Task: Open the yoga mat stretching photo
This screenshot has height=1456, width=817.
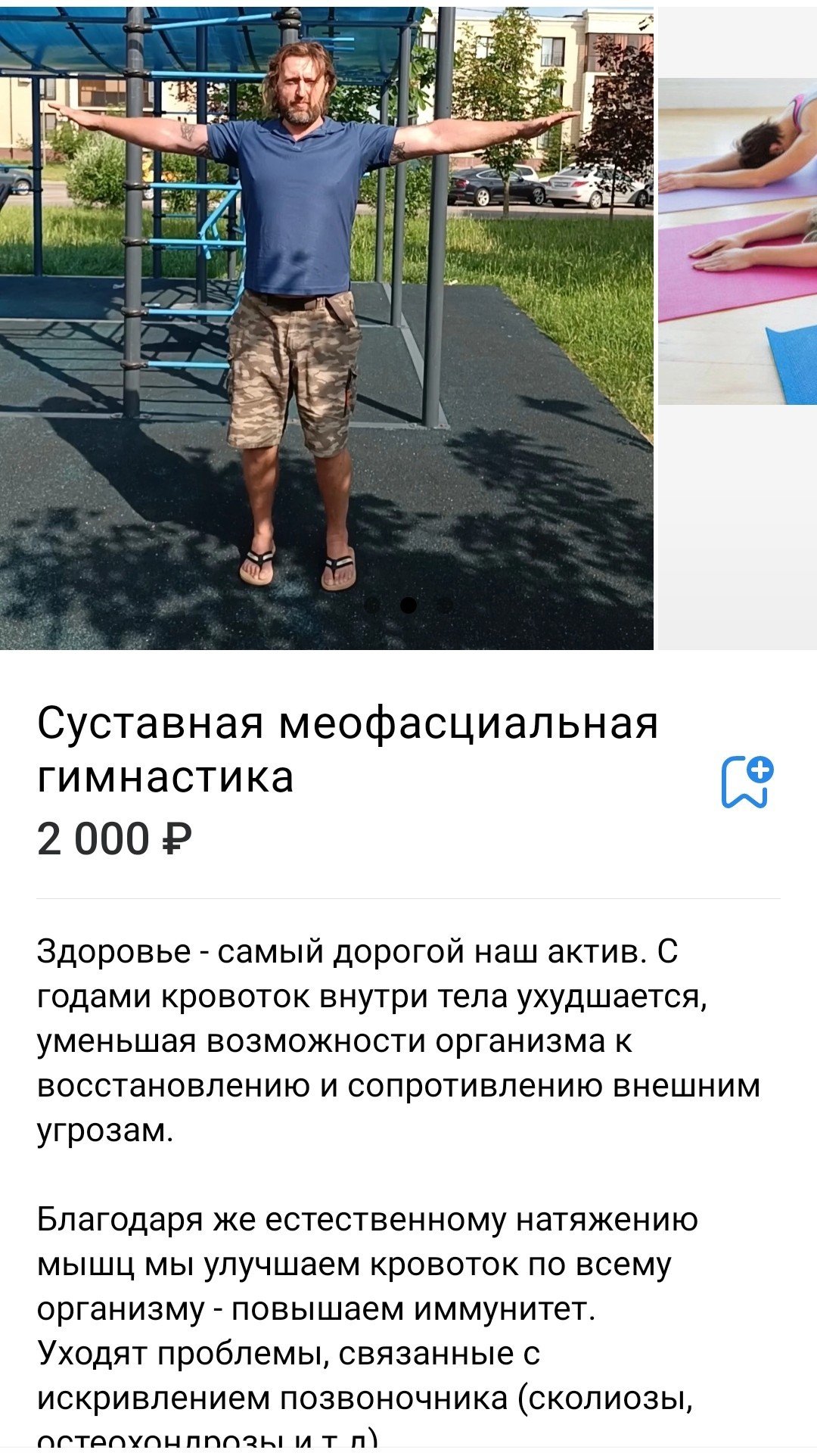Action: [x=738, y=242]
